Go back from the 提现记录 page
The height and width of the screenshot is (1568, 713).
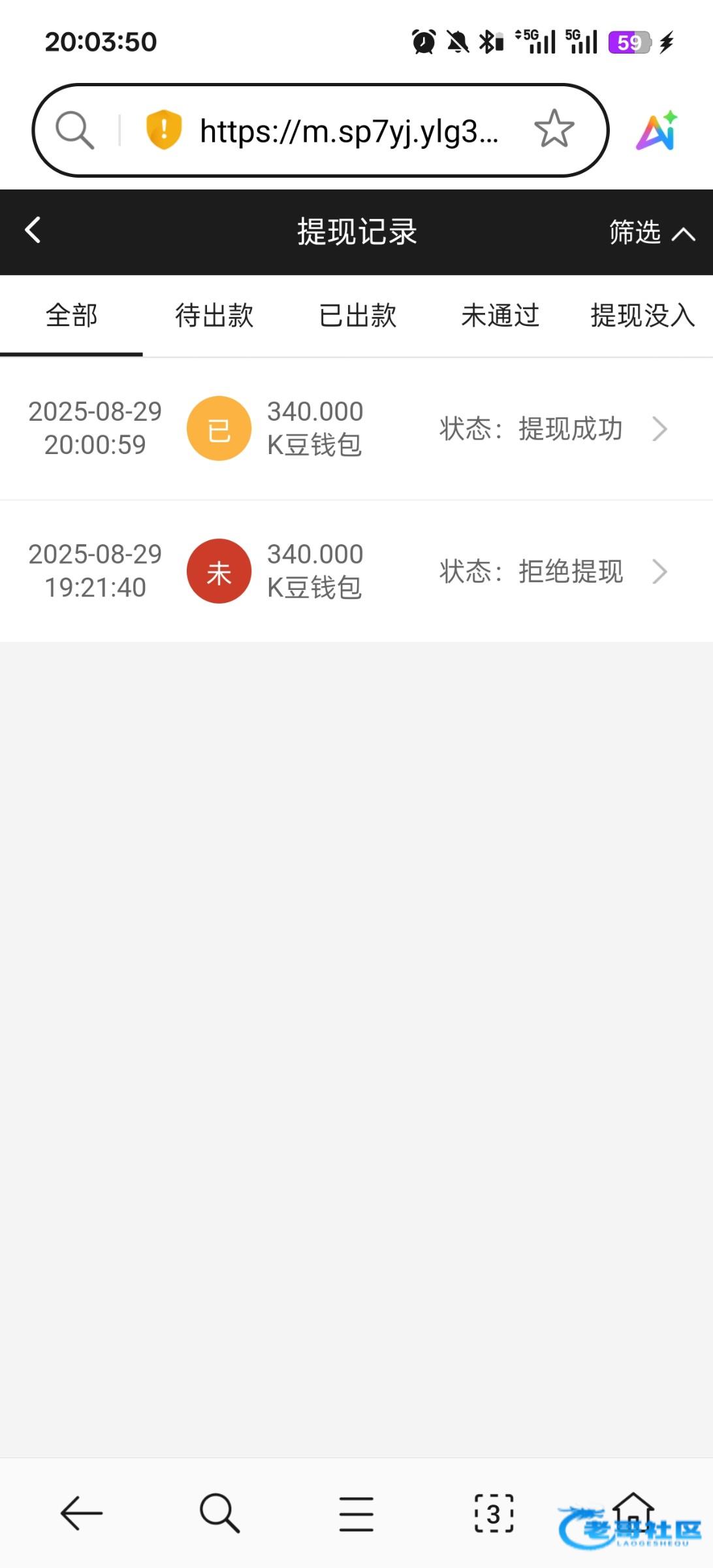(33, 231)
